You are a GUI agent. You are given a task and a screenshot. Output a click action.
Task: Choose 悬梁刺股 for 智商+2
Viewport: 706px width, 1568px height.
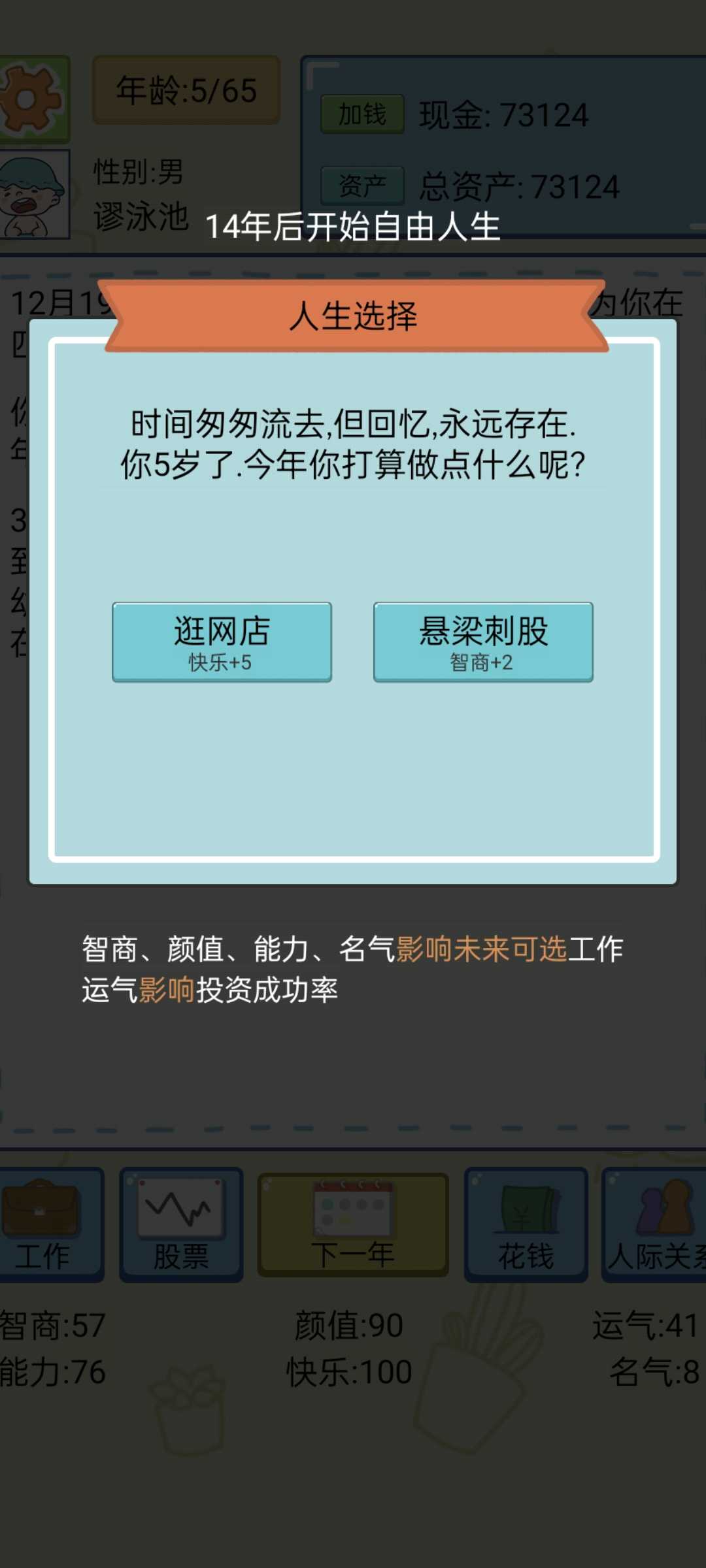pos(482,642)
